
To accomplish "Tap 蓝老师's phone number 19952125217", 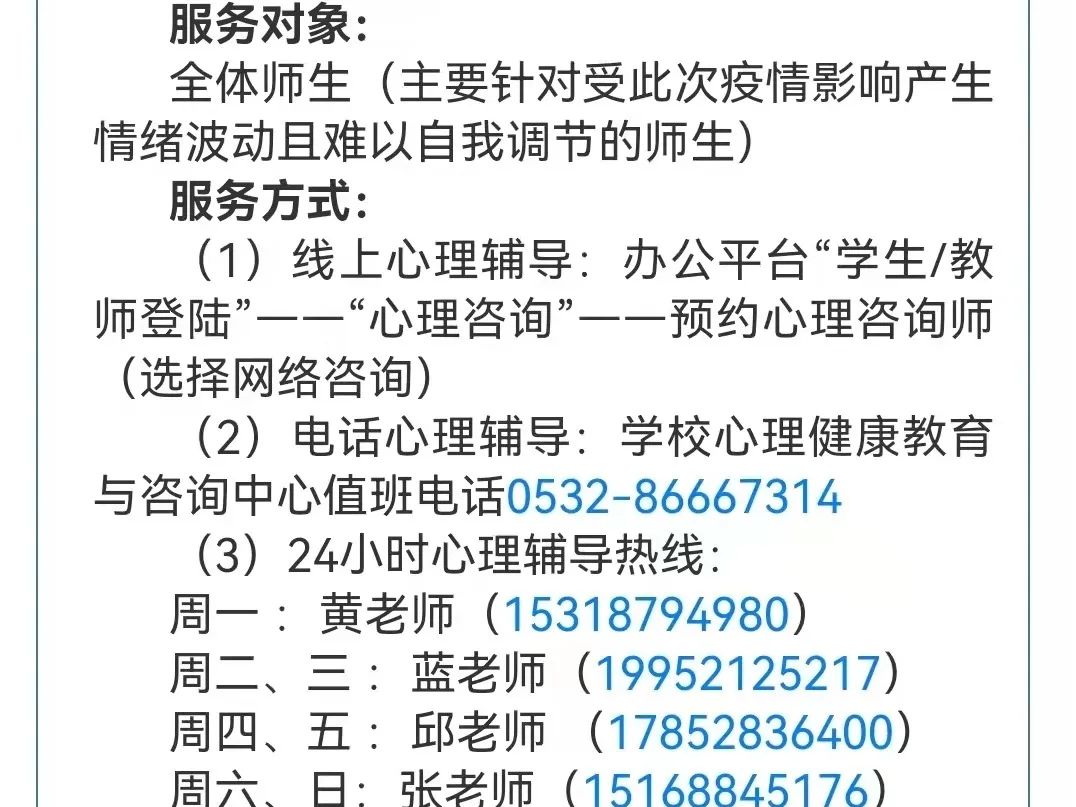I will point(738,674).
